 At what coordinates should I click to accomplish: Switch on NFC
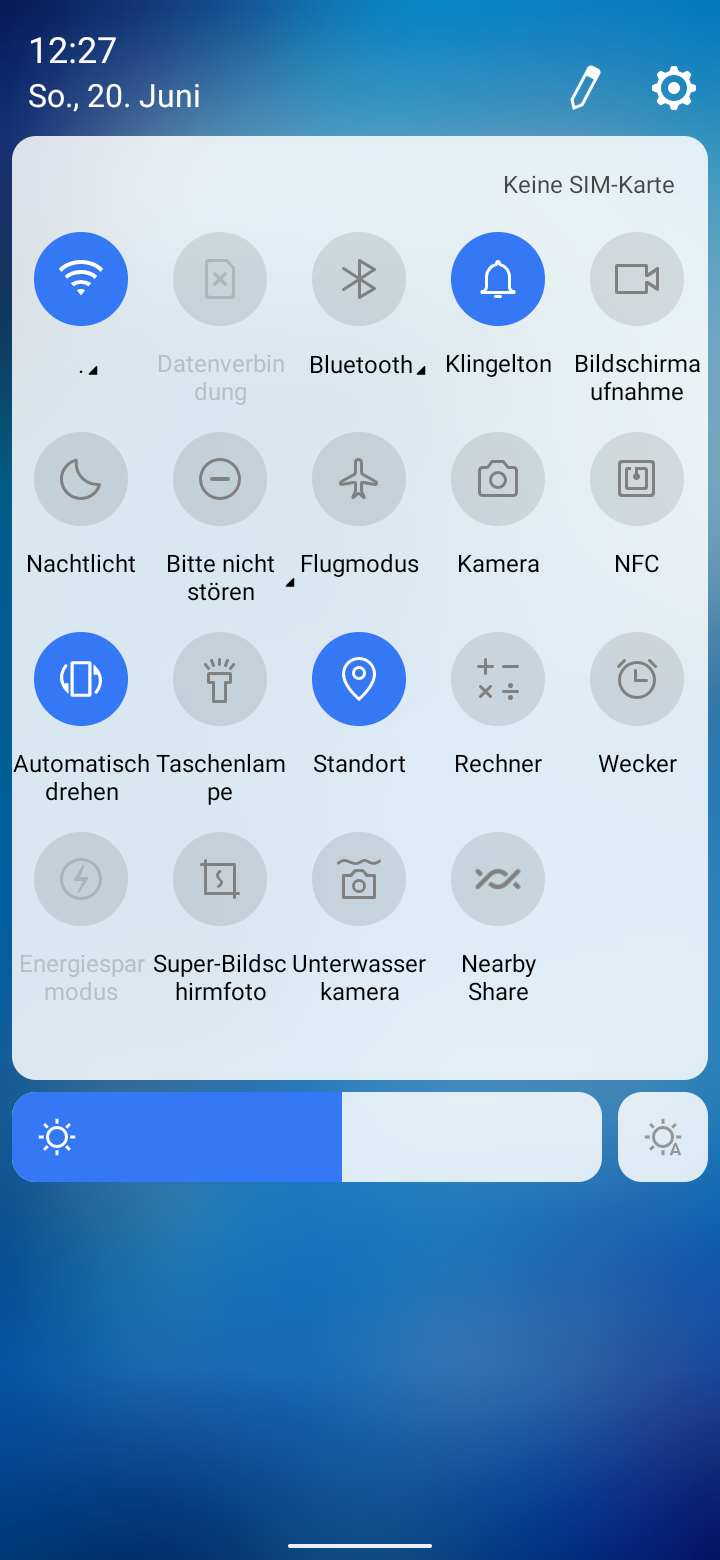[x=637, y=479]
